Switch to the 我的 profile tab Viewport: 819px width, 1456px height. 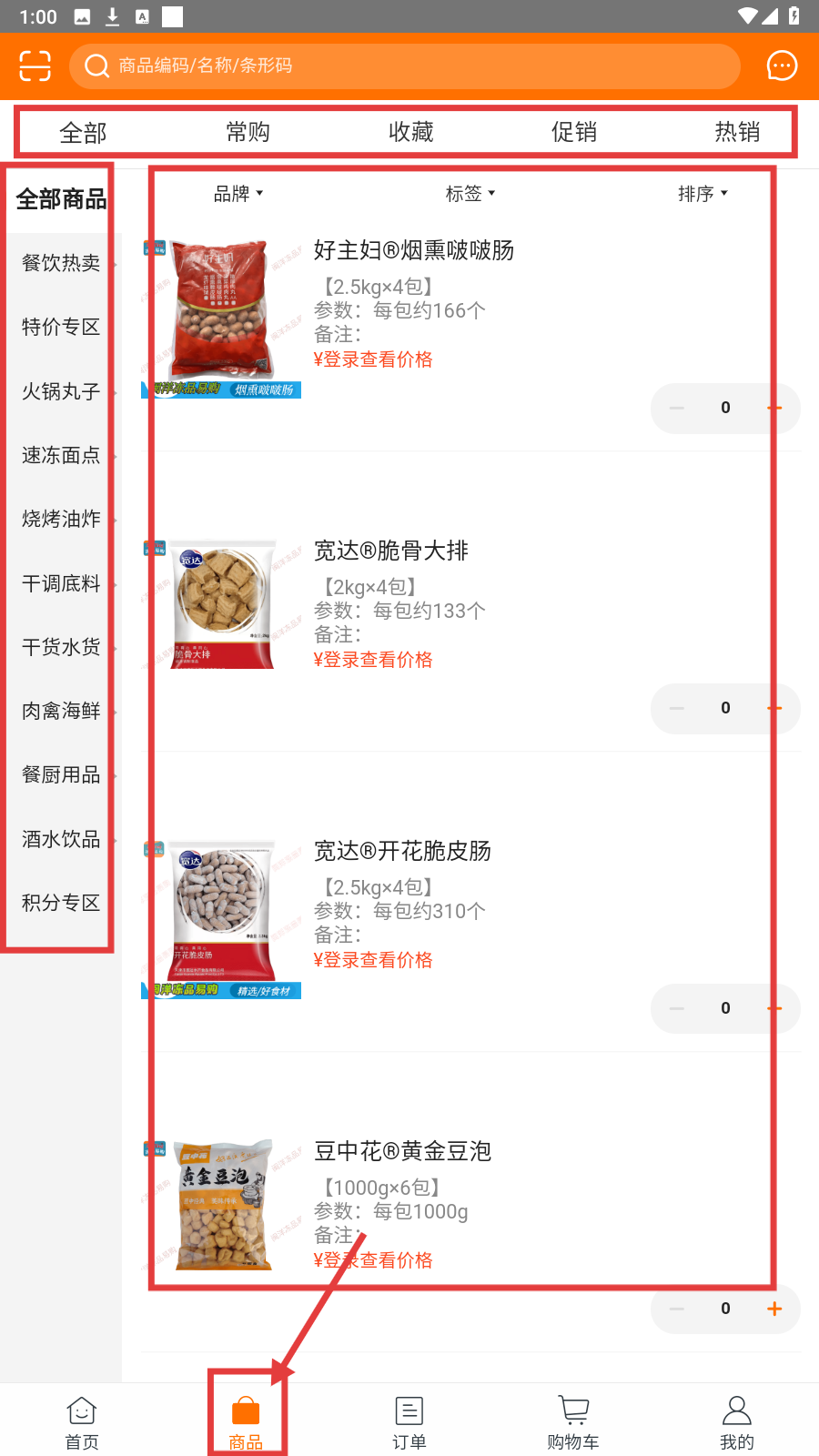click(x=736, y=1421)
